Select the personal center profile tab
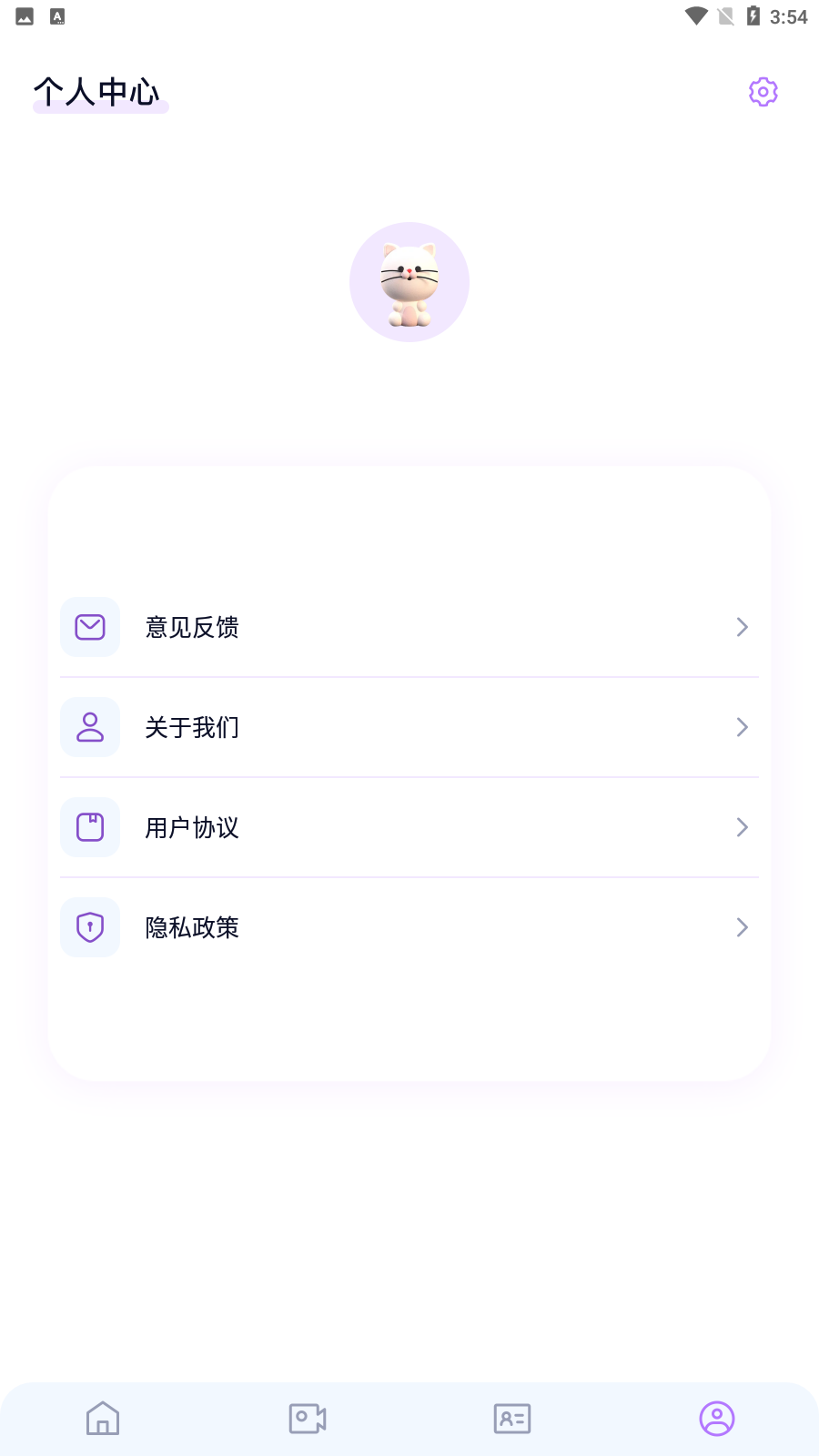 pos(717,1418)
